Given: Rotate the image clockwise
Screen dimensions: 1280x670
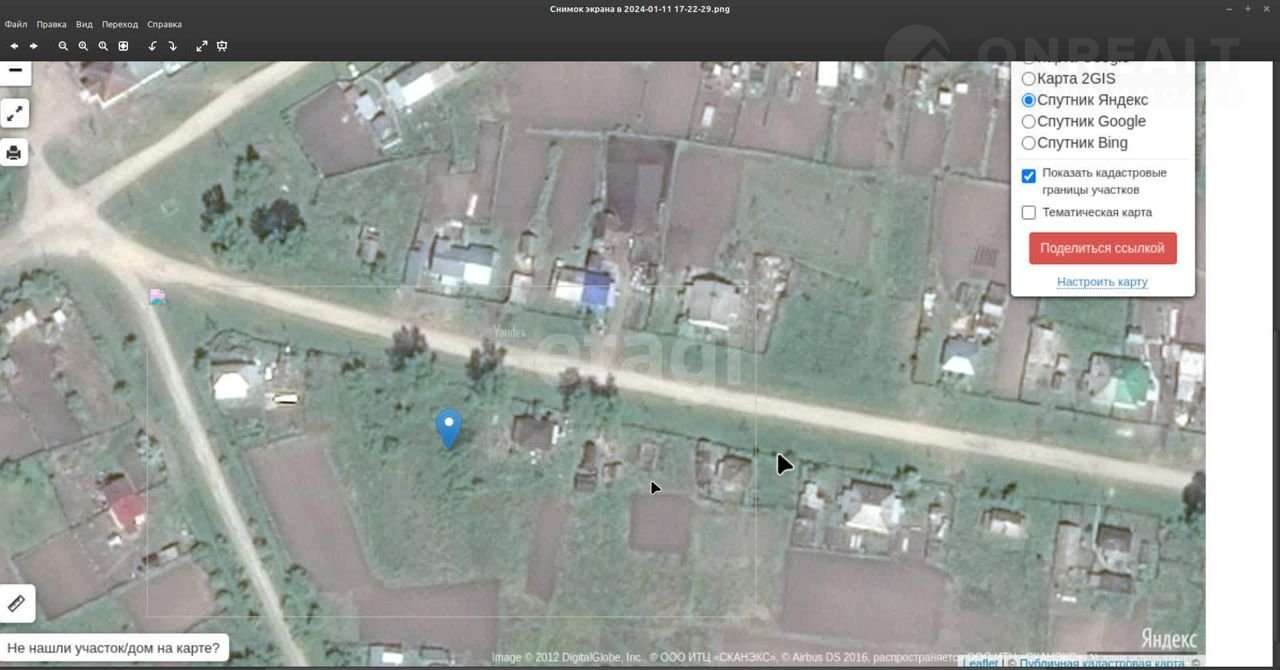Looking at the screenshot, I should pyautogui.click(x=172, y=46).
